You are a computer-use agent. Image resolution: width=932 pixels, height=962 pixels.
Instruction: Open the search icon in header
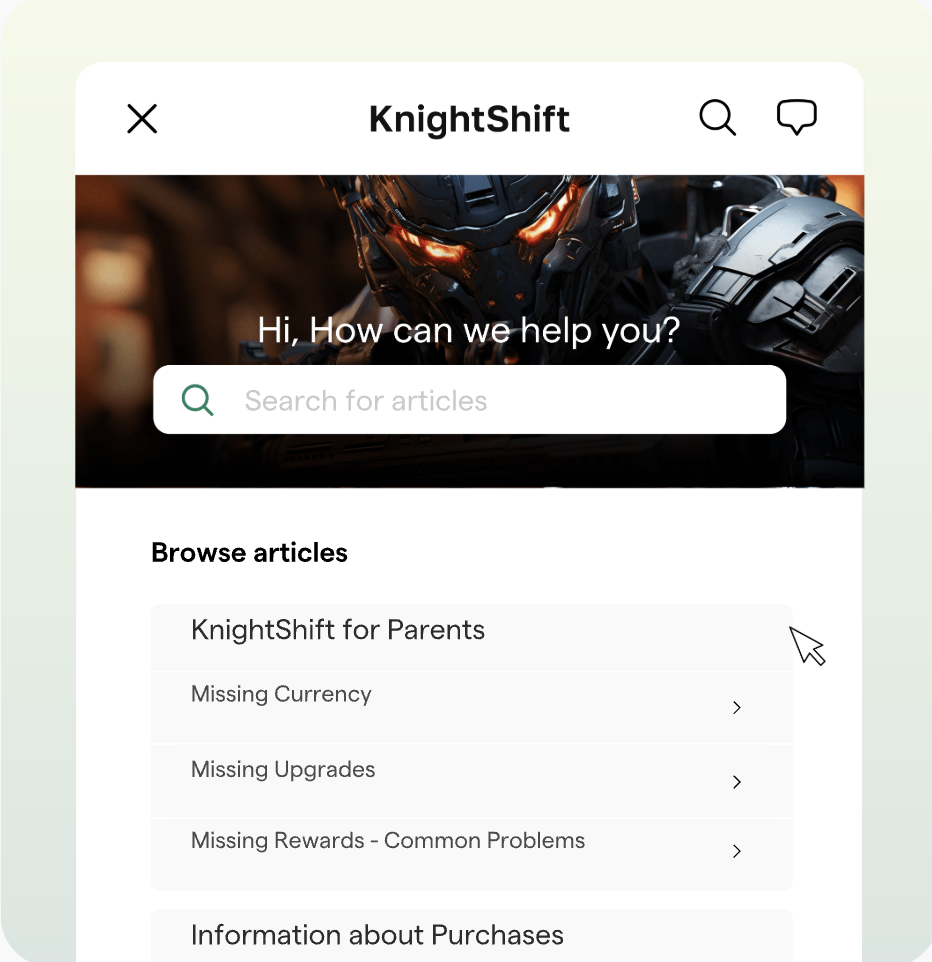[x=717, y=118]
